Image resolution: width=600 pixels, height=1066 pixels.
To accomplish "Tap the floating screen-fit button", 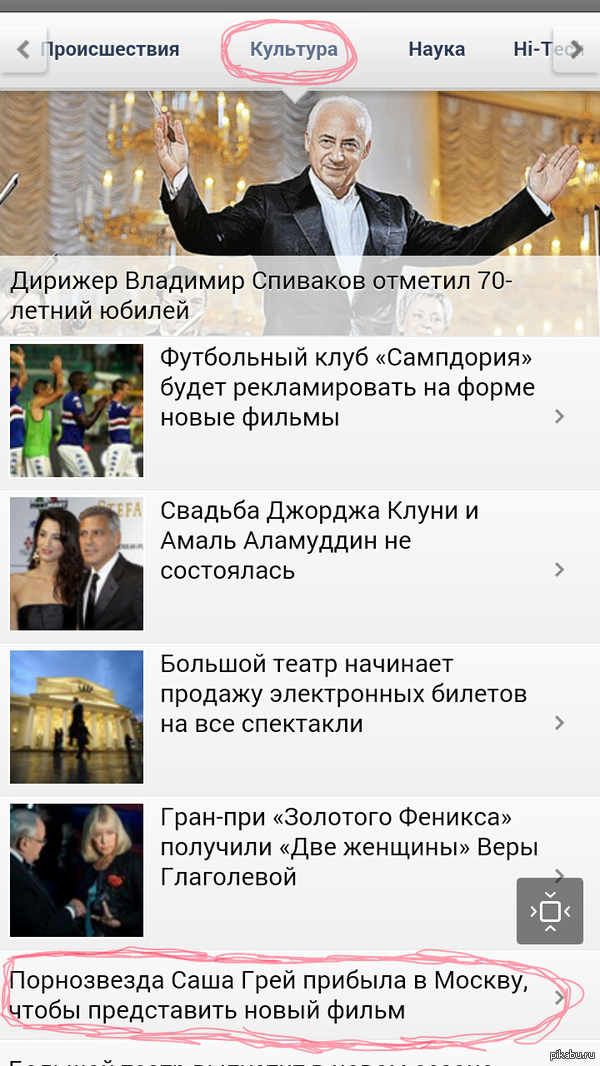I will click(549, 911).
